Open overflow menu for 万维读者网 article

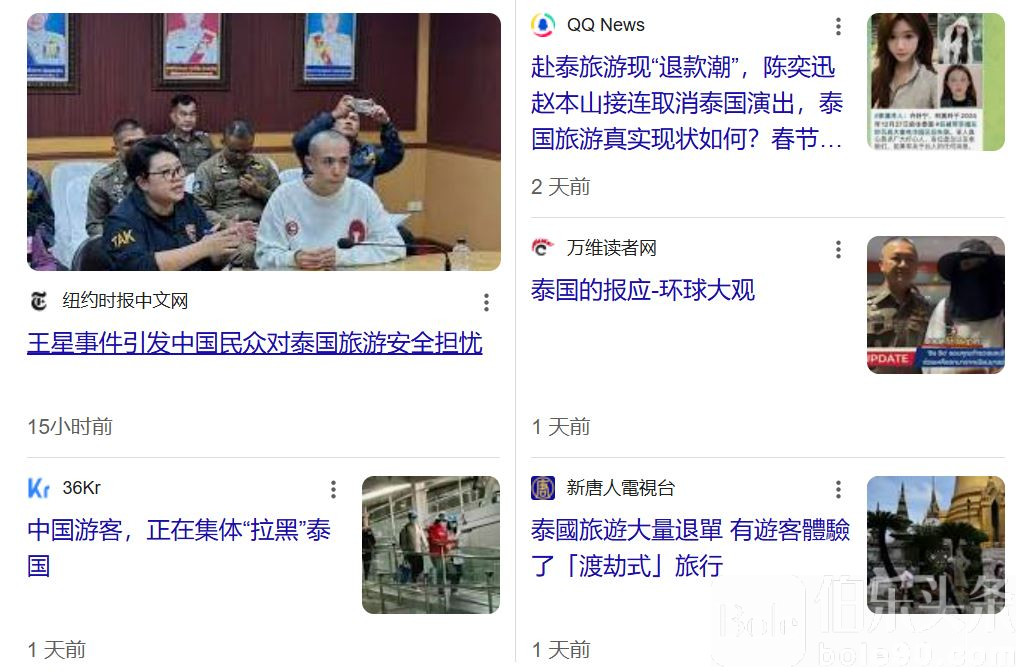838,250
